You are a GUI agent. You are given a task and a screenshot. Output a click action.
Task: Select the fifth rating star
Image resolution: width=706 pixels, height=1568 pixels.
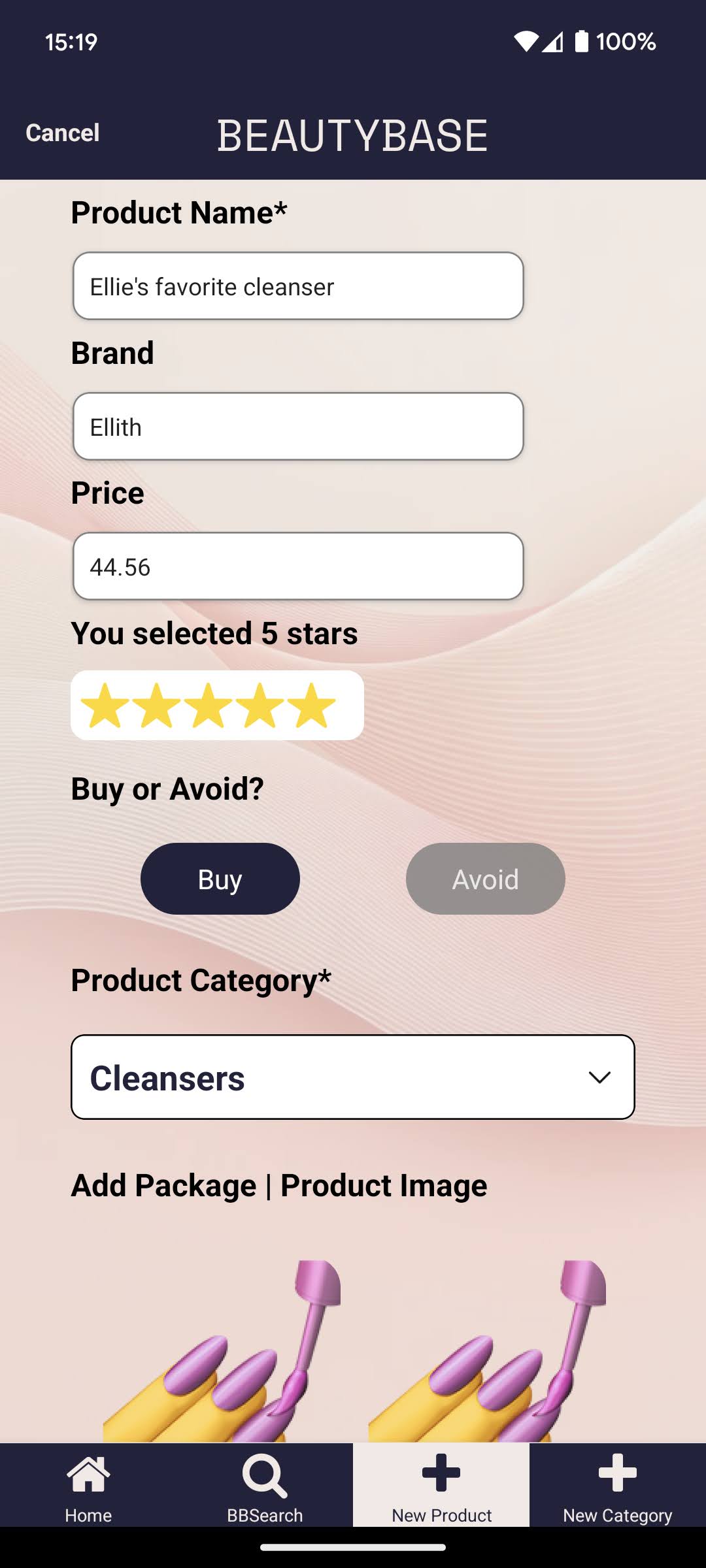click(311, 706)
